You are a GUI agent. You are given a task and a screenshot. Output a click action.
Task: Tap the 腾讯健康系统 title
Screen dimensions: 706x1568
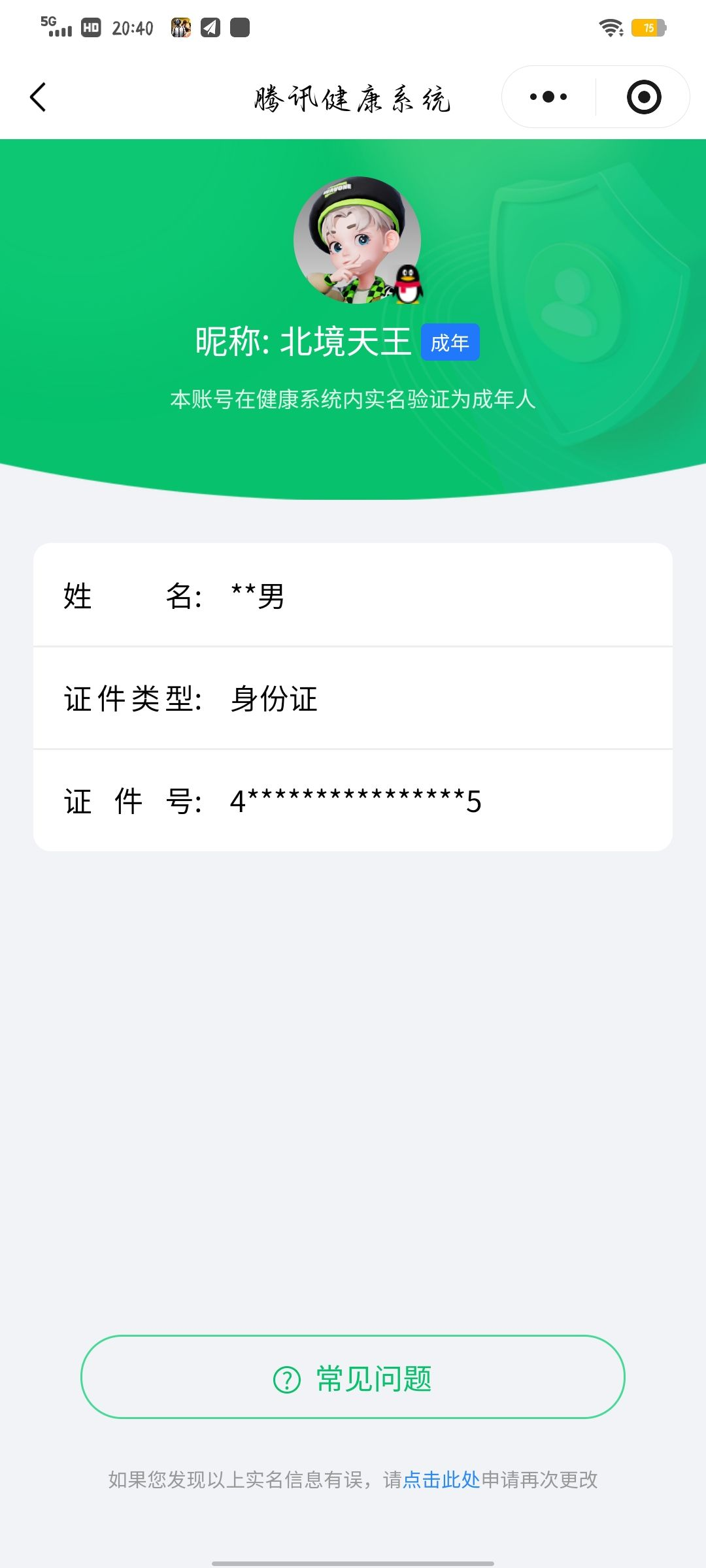[x=353, y=98]
